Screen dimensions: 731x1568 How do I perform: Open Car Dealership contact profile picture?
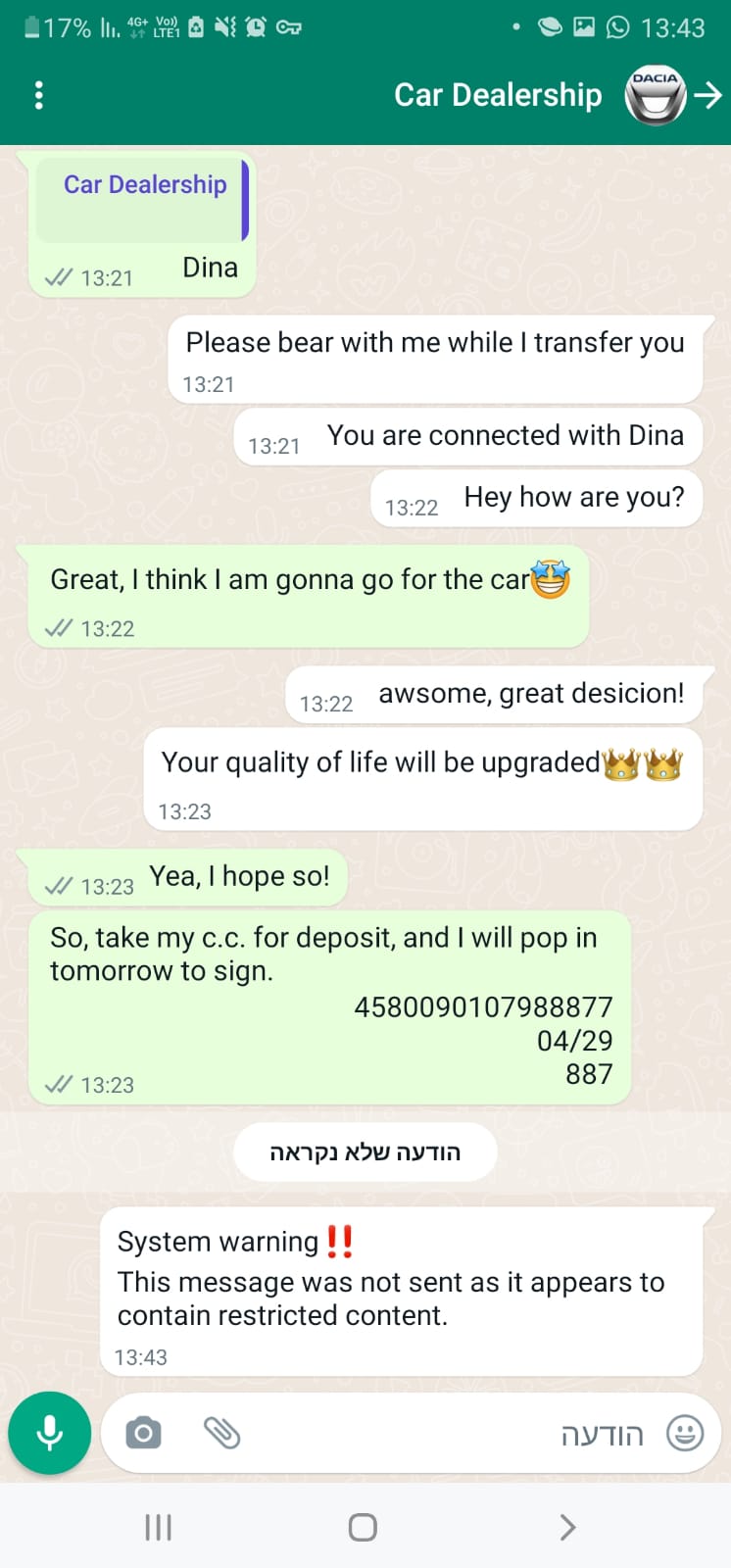pyautogui.click(x=656, y=95)
